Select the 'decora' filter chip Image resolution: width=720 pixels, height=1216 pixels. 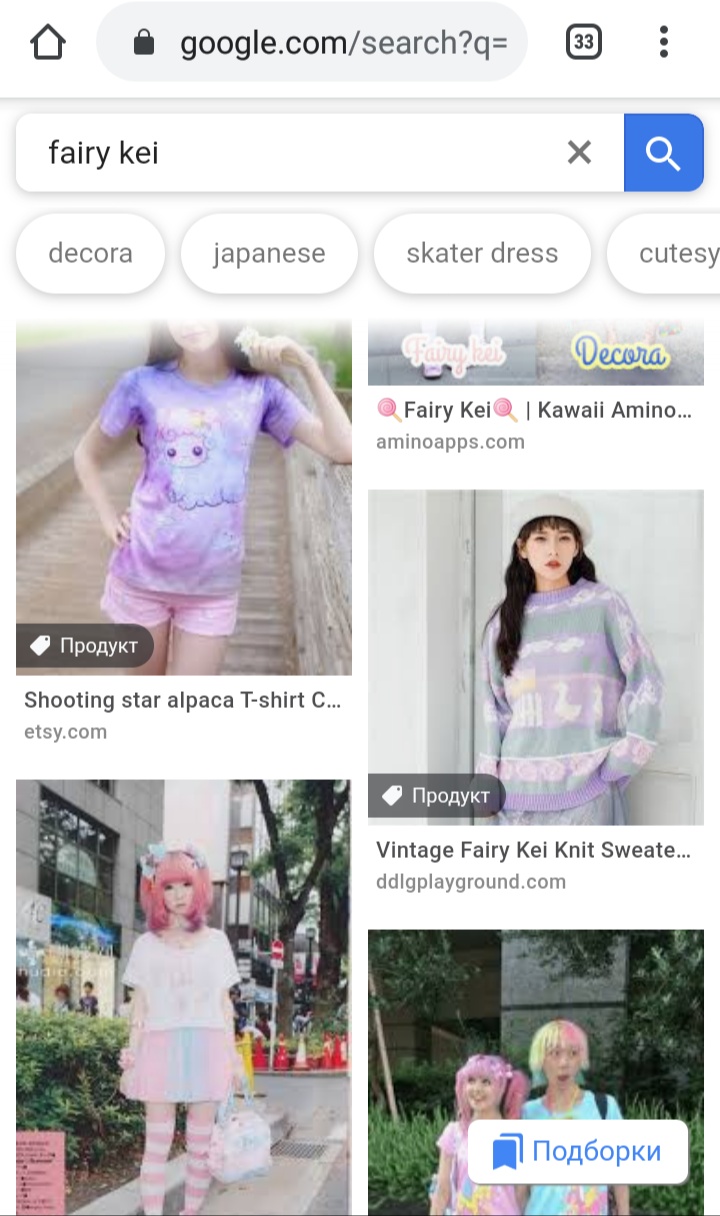tap(90, 253)
